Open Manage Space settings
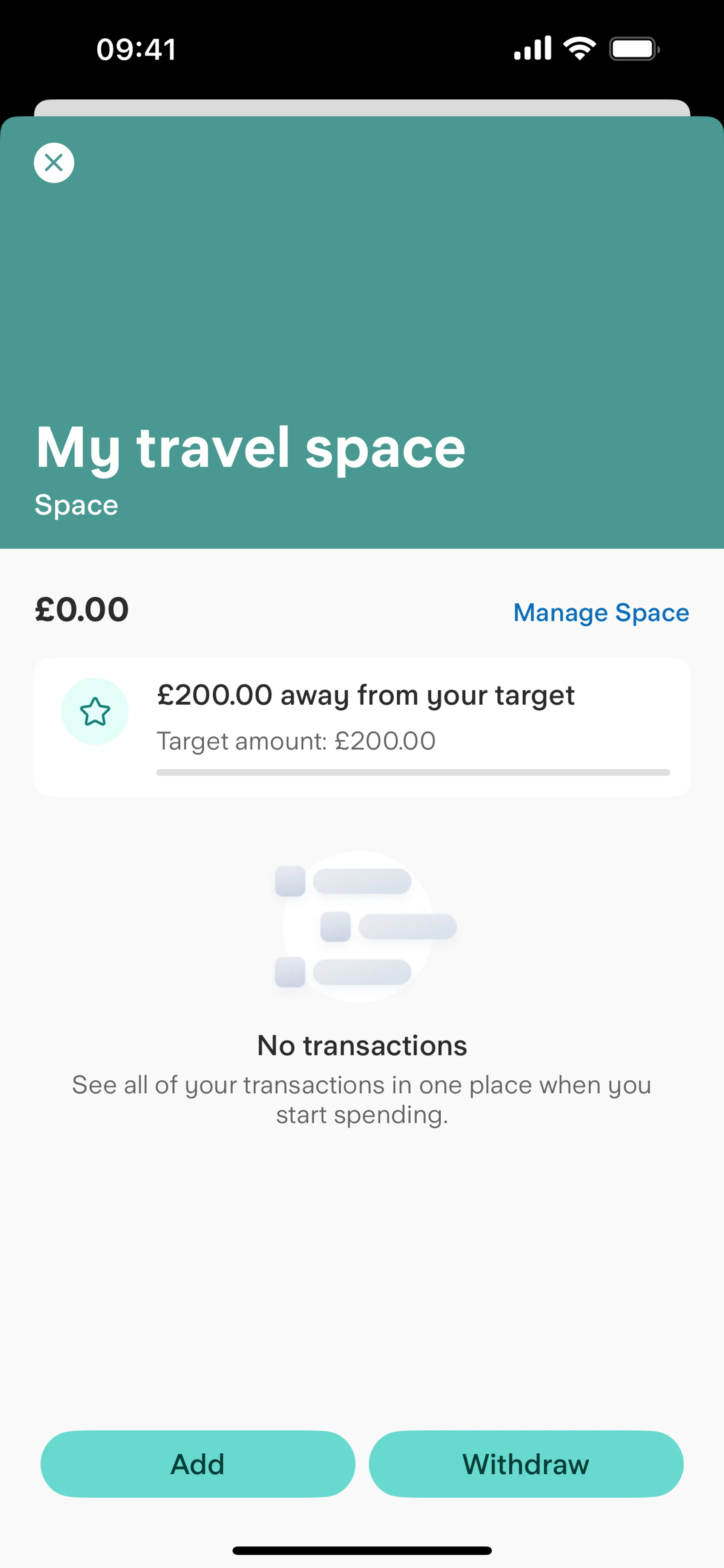 [600, 612]
